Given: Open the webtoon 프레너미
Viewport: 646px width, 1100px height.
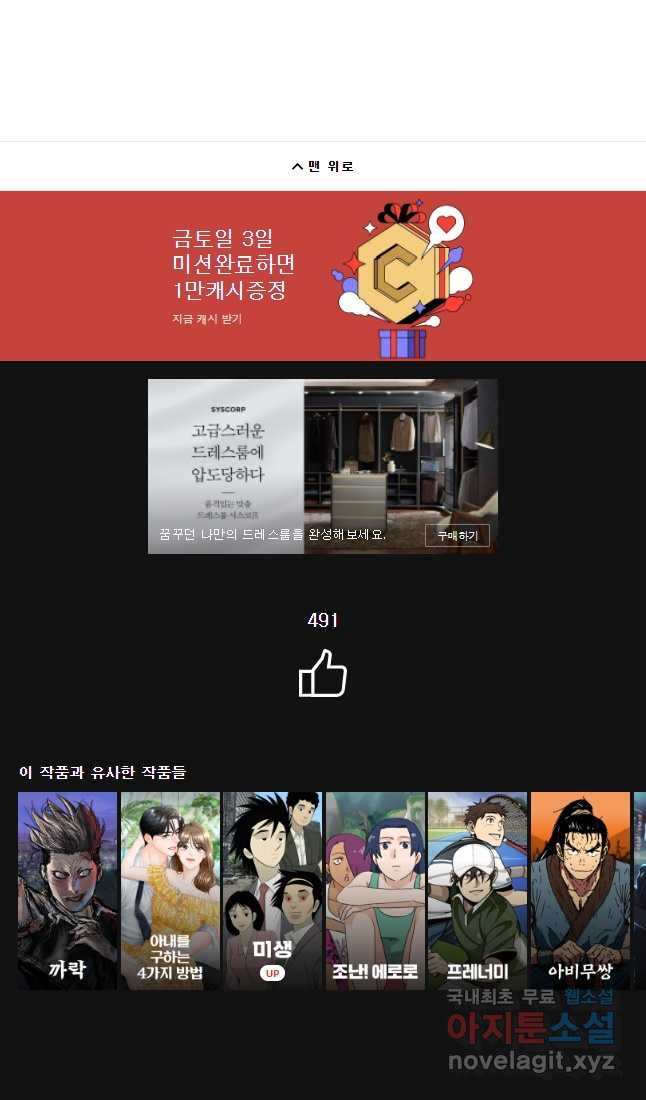Looking at the screenshot, I should [477, 891].
